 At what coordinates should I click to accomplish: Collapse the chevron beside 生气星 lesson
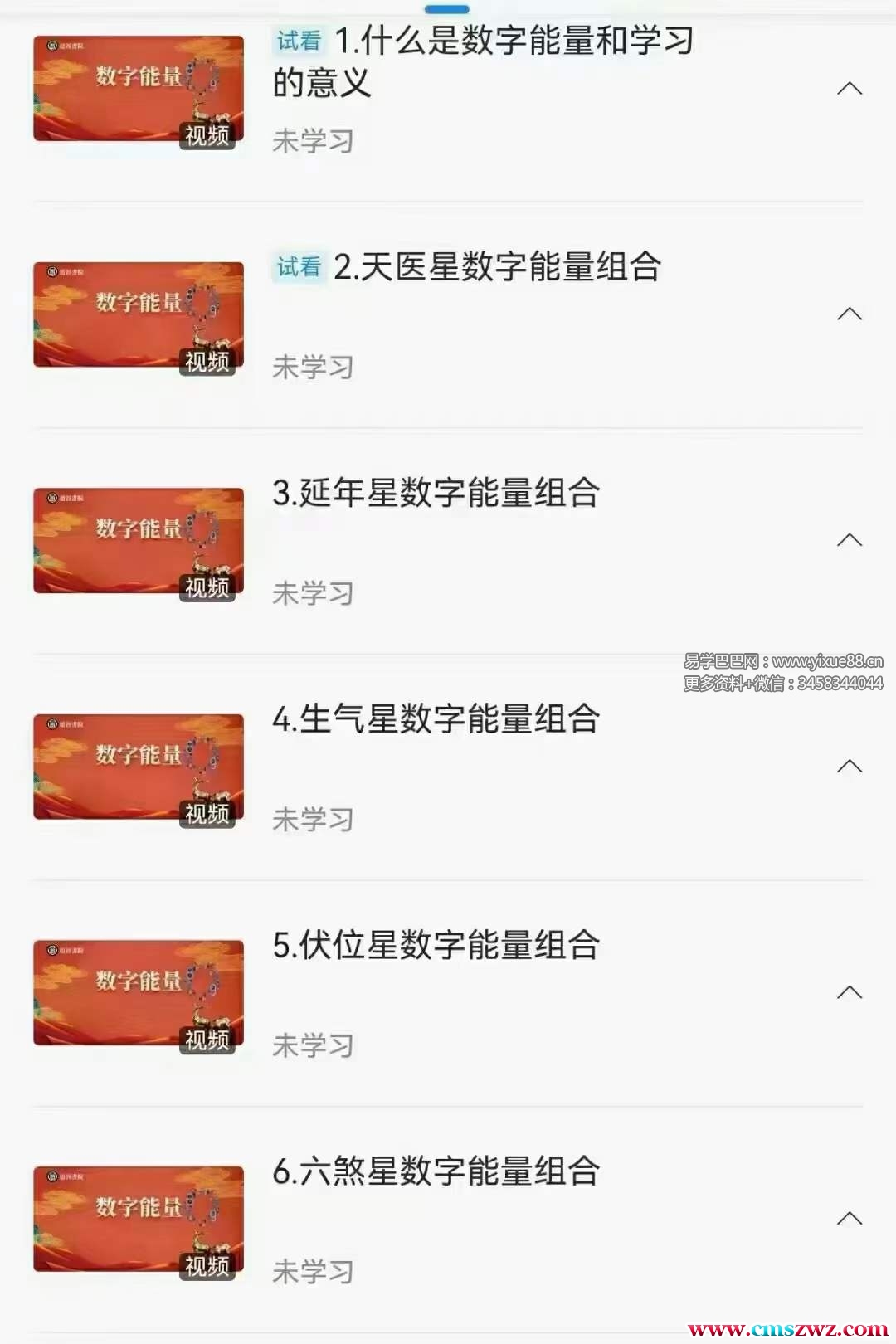[850, 766]
